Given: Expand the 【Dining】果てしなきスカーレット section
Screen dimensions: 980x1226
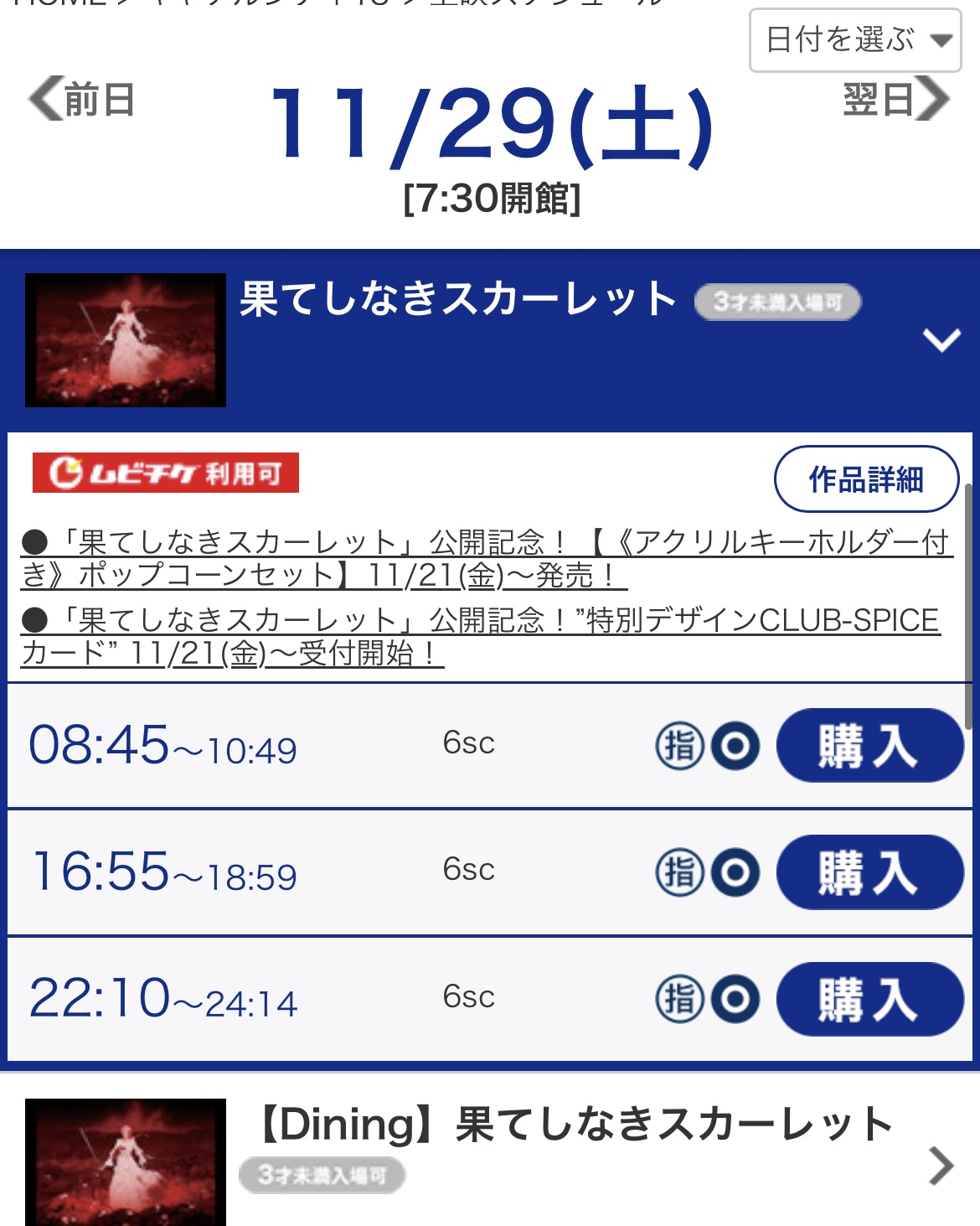Looking at the screenshot, I should point(941,1166).
